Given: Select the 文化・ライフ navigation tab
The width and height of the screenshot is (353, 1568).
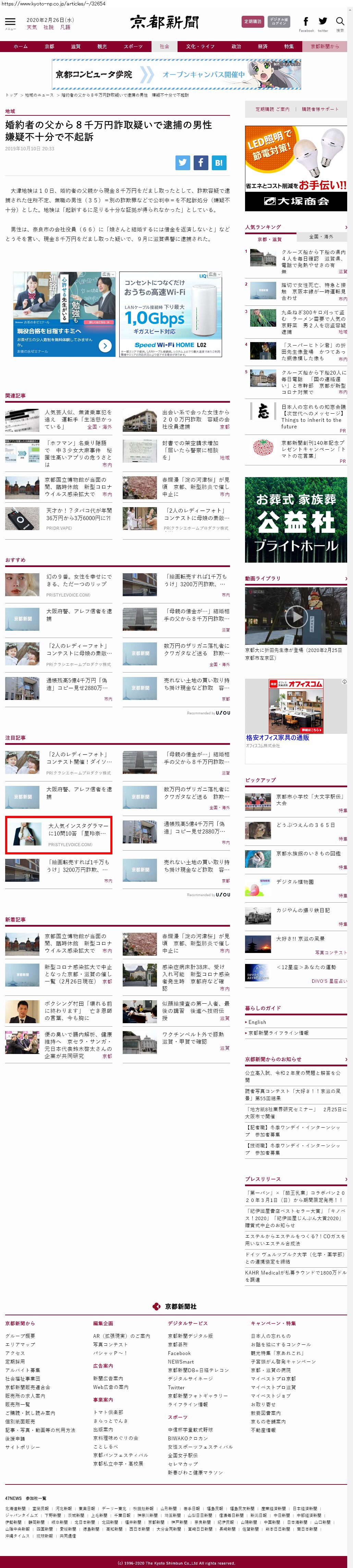Looking at the screenshot, I should click(x=200, y=46).
